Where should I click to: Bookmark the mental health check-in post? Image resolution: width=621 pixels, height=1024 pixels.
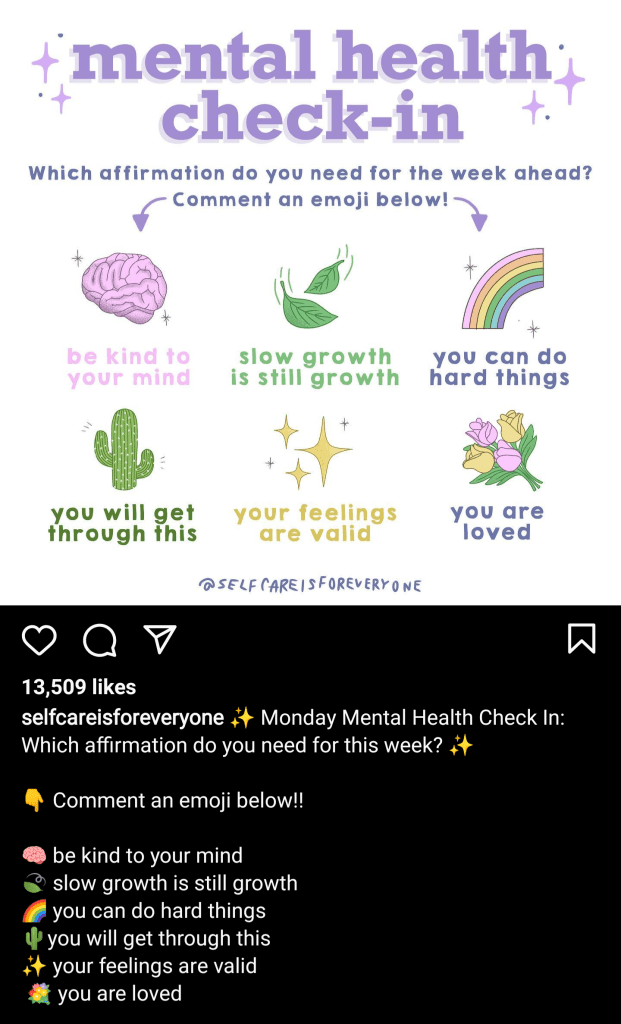click(x=581, y=639)
